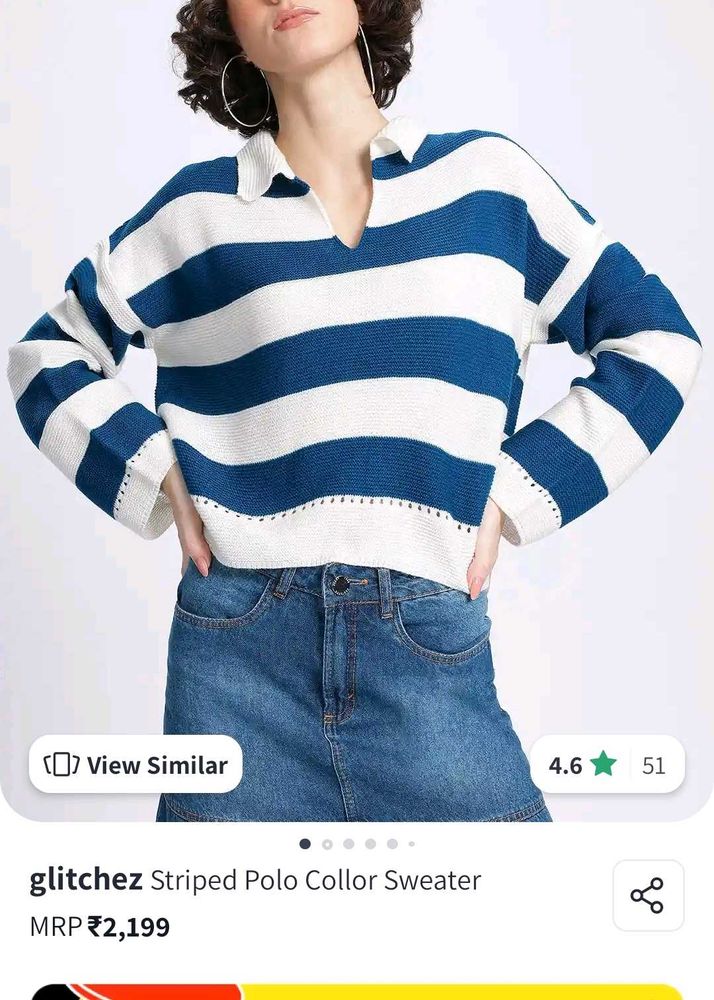Tap the View Similar button
714x1000 pixels.
coord(136,765)
